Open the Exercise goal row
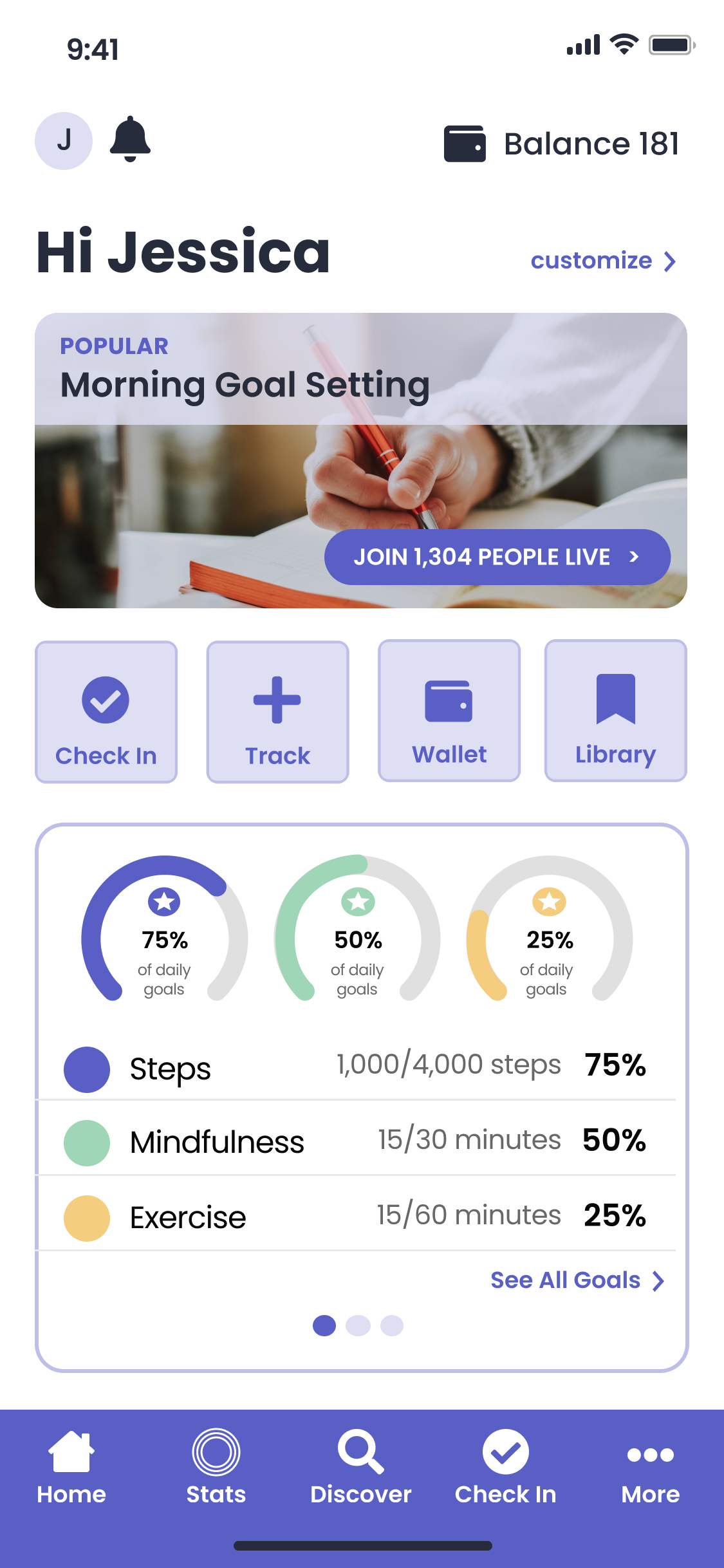 (x=355, y=1216)
